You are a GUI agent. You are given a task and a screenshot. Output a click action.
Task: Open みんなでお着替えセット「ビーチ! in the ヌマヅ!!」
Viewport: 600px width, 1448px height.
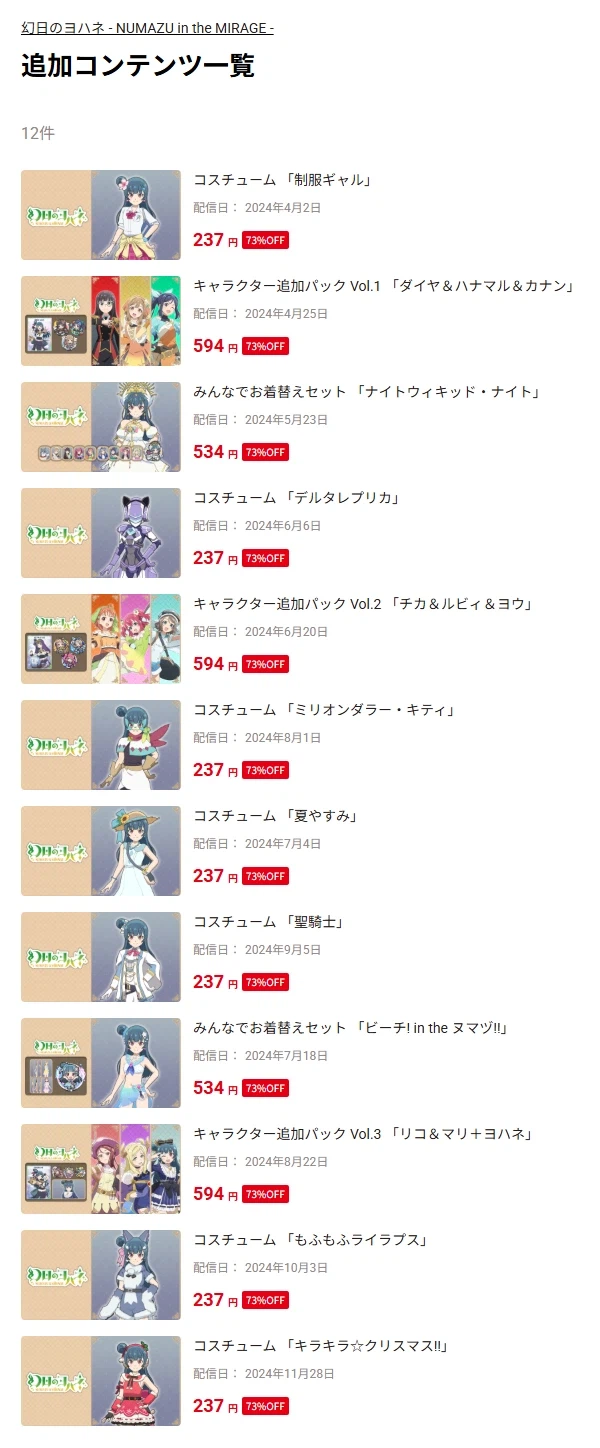(x=351, y=1028)
